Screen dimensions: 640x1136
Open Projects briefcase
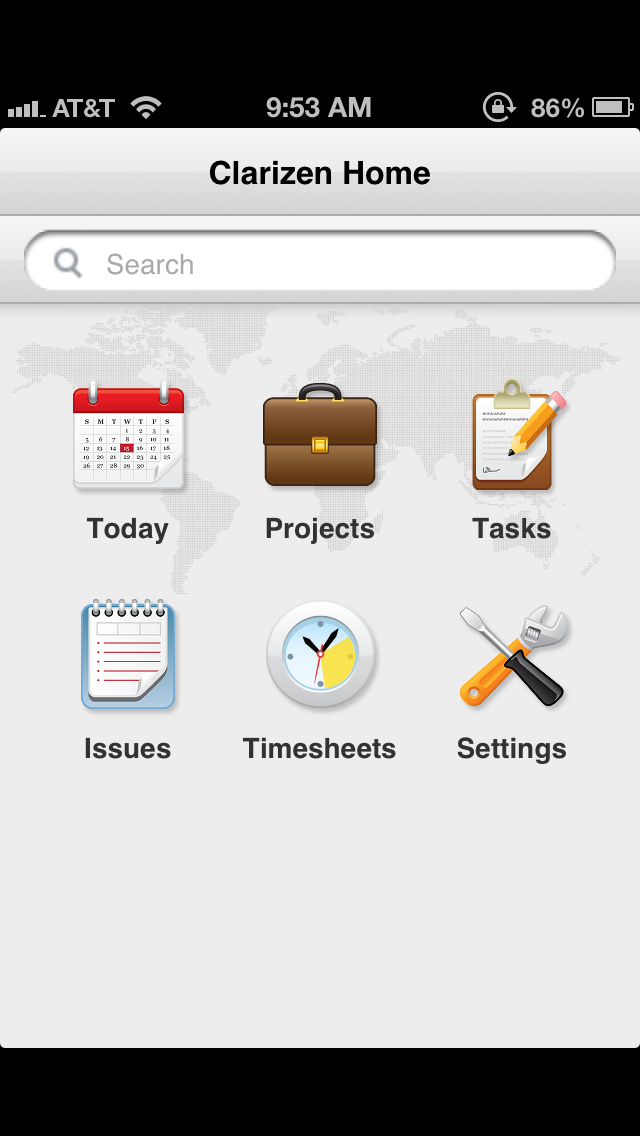tap(320, 438)
